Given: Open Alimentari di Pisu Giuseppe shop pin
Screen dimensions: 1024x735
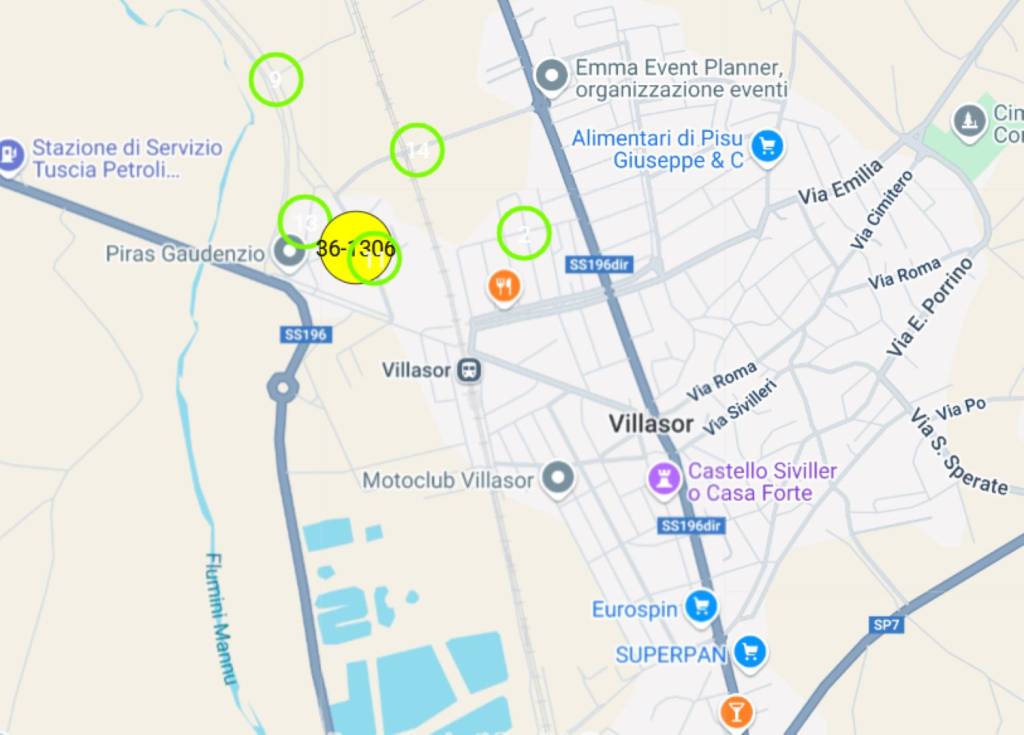Looking at the screenshot, I should [x=767, y=147].
